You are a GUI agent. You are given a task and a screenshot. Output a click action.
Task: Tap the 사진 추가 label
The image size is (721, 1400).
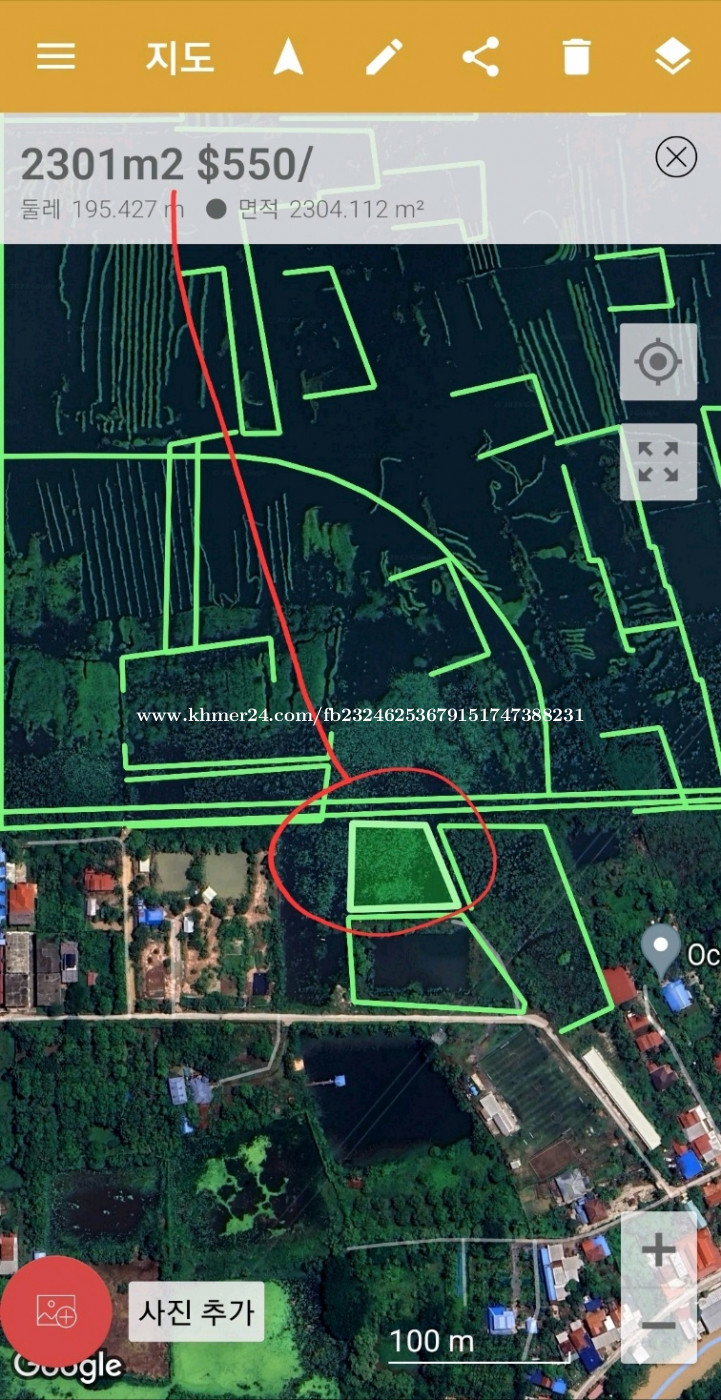(x=196, y=1311)
